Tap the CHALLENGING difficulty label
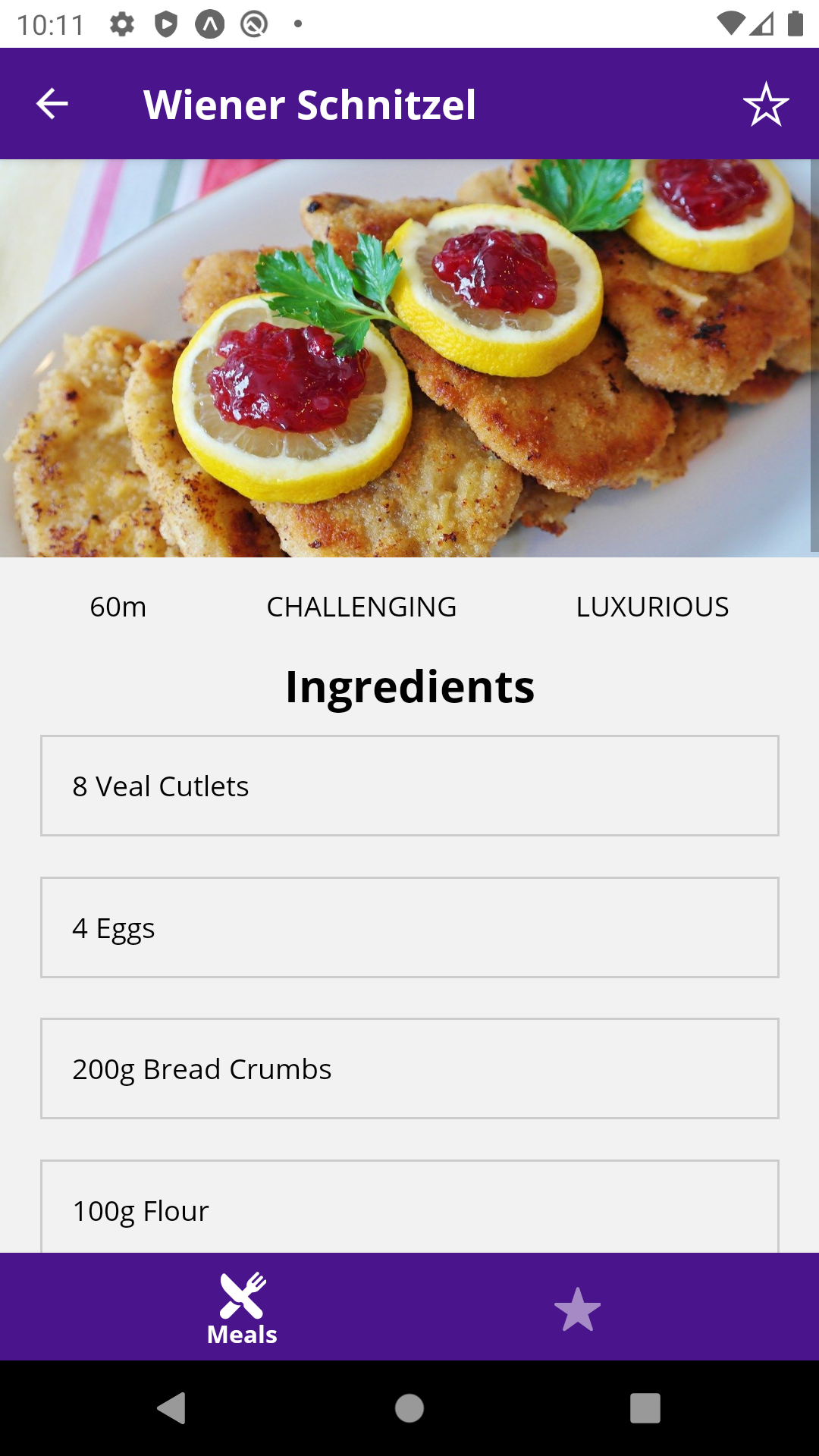 pos(361,607)
